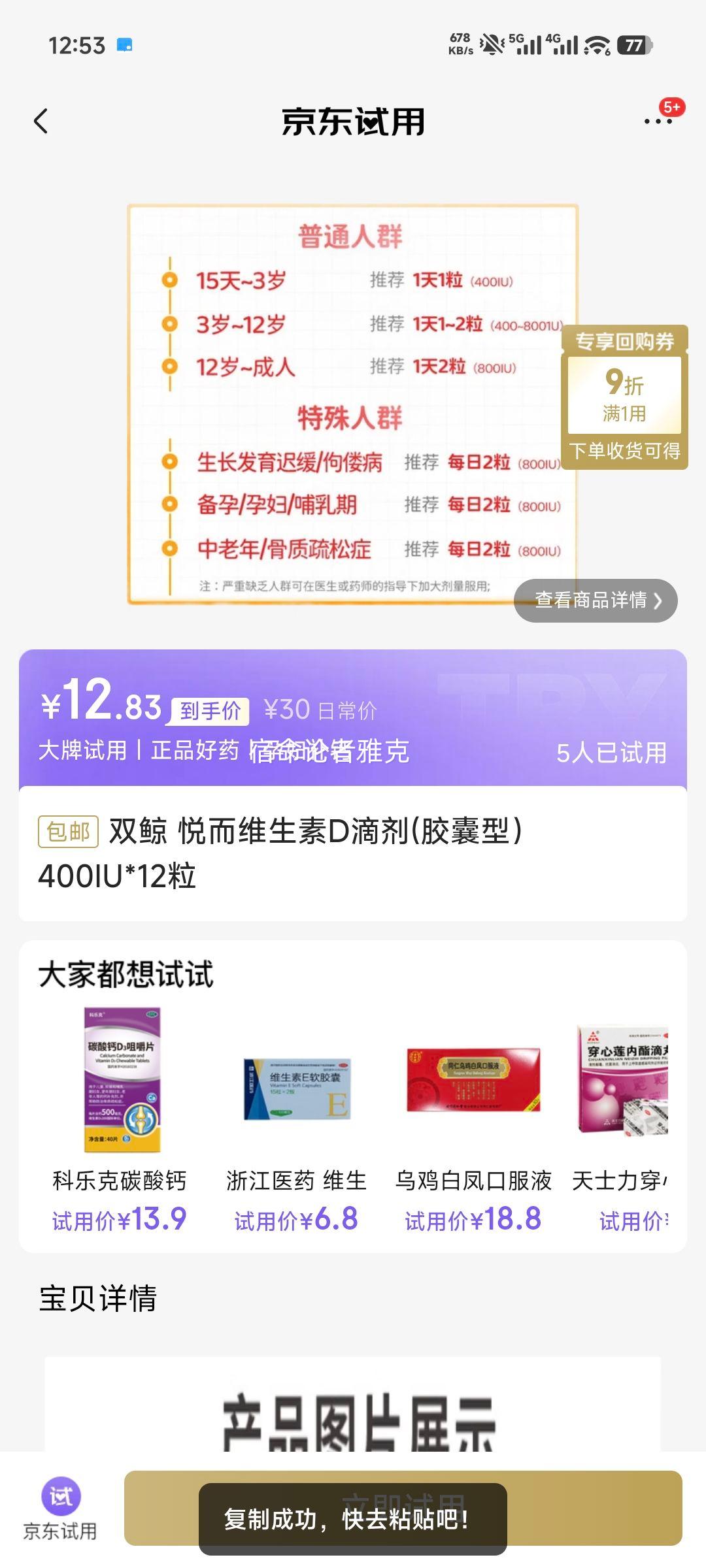This screenshot has width=706, height=1568.
Task: Tap the back arrow to leave the page
Action: click(41, 122)
